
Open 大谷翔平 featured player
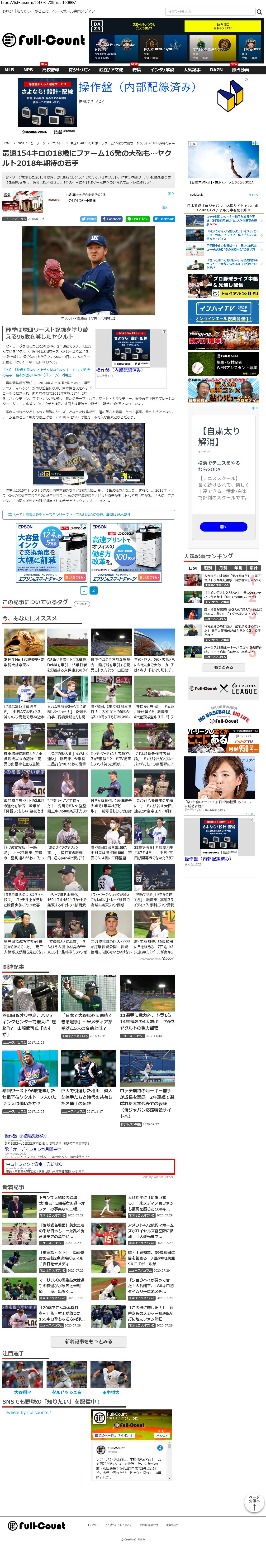click(23, 1392)
